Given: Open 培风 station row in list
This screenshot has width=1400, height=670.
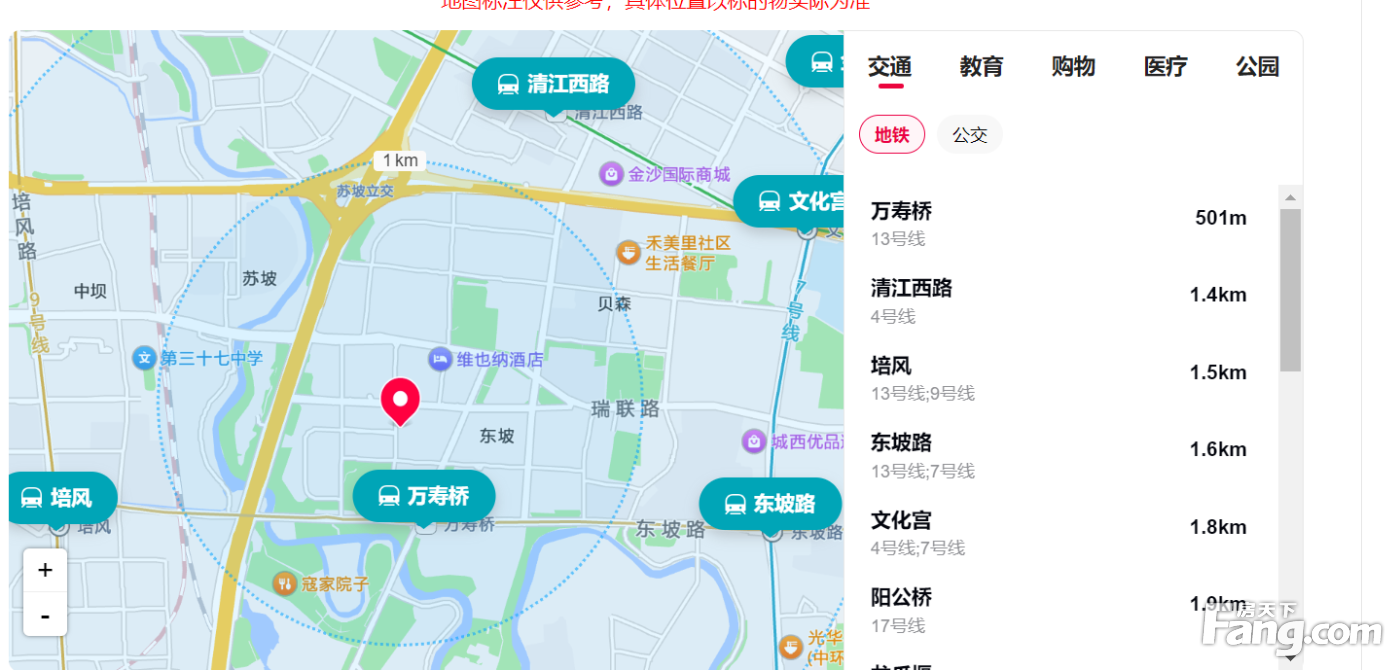Looking at the screenshot, I should click(x=1058, y=378).
